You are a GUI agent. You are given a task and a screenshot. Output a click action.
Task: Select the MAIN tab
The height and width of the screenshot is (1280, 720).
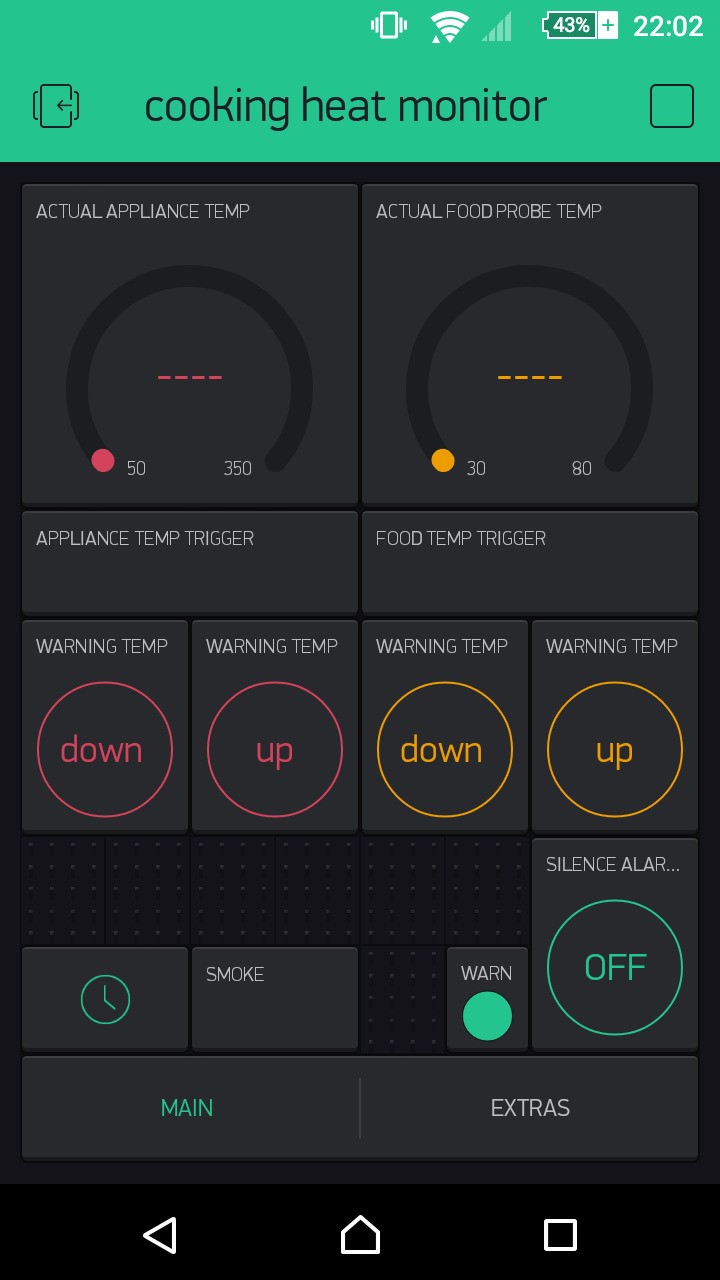187,1108
